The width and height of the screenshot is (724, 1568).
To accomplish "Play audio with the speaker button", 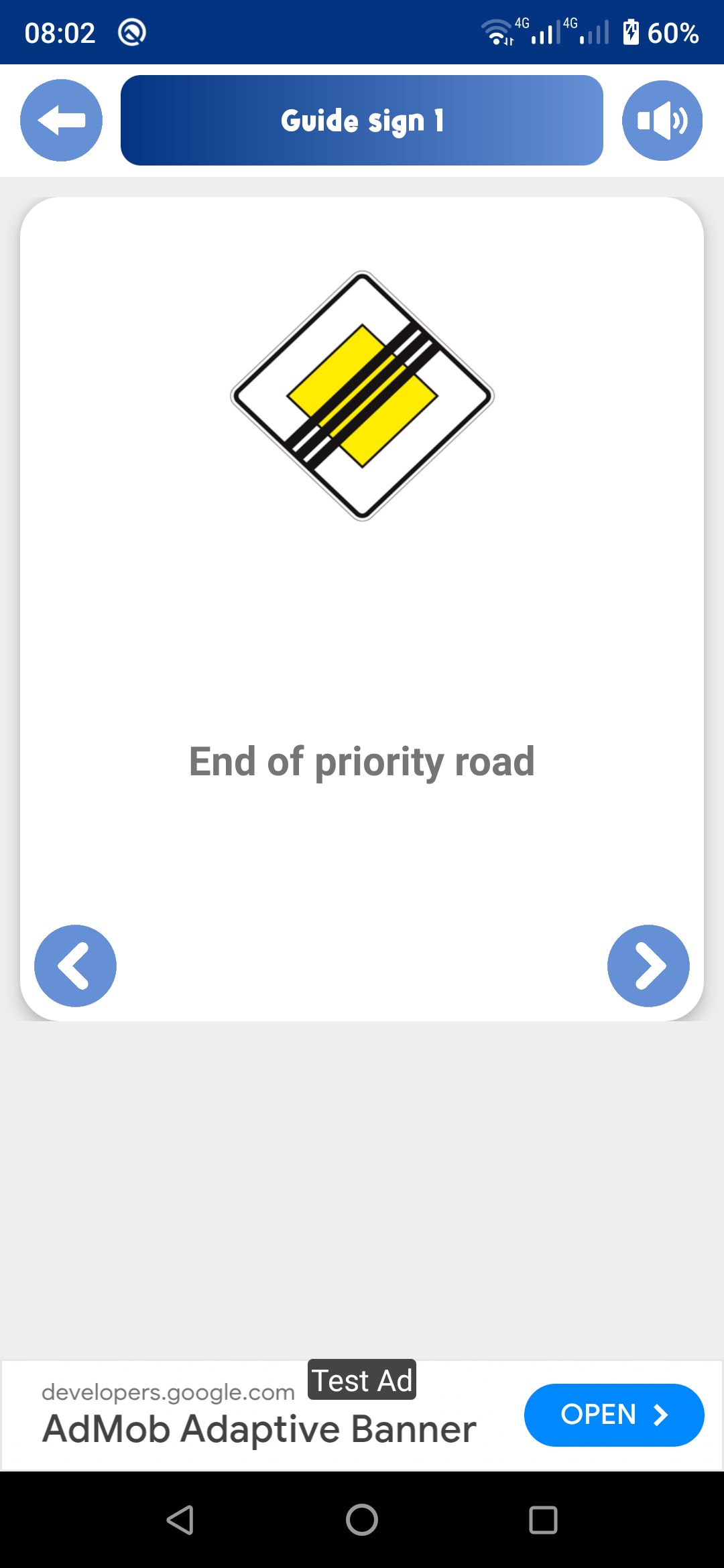I will click(662, 121).
